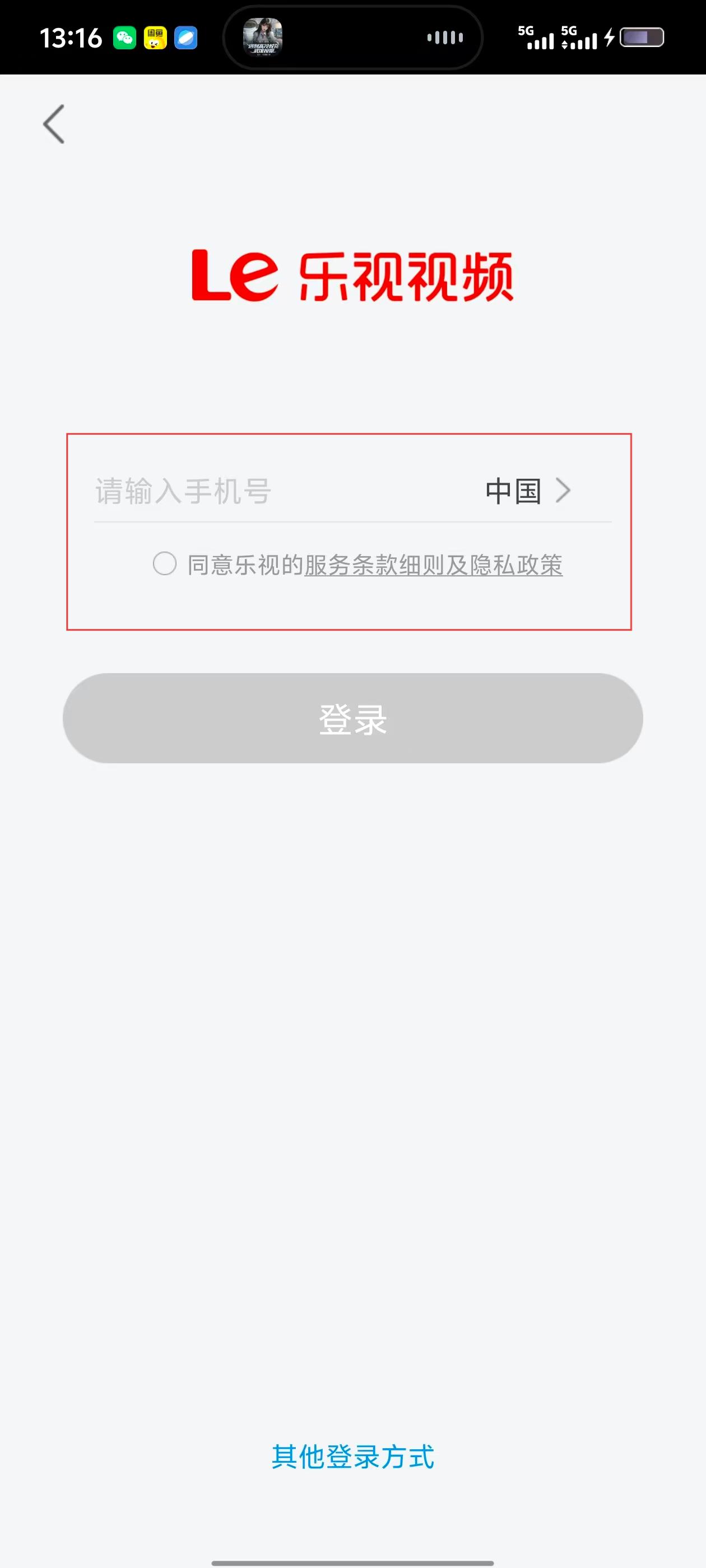Open the 中国 country selector
This screenshot has height=1568, width=706.
point(527,491)
